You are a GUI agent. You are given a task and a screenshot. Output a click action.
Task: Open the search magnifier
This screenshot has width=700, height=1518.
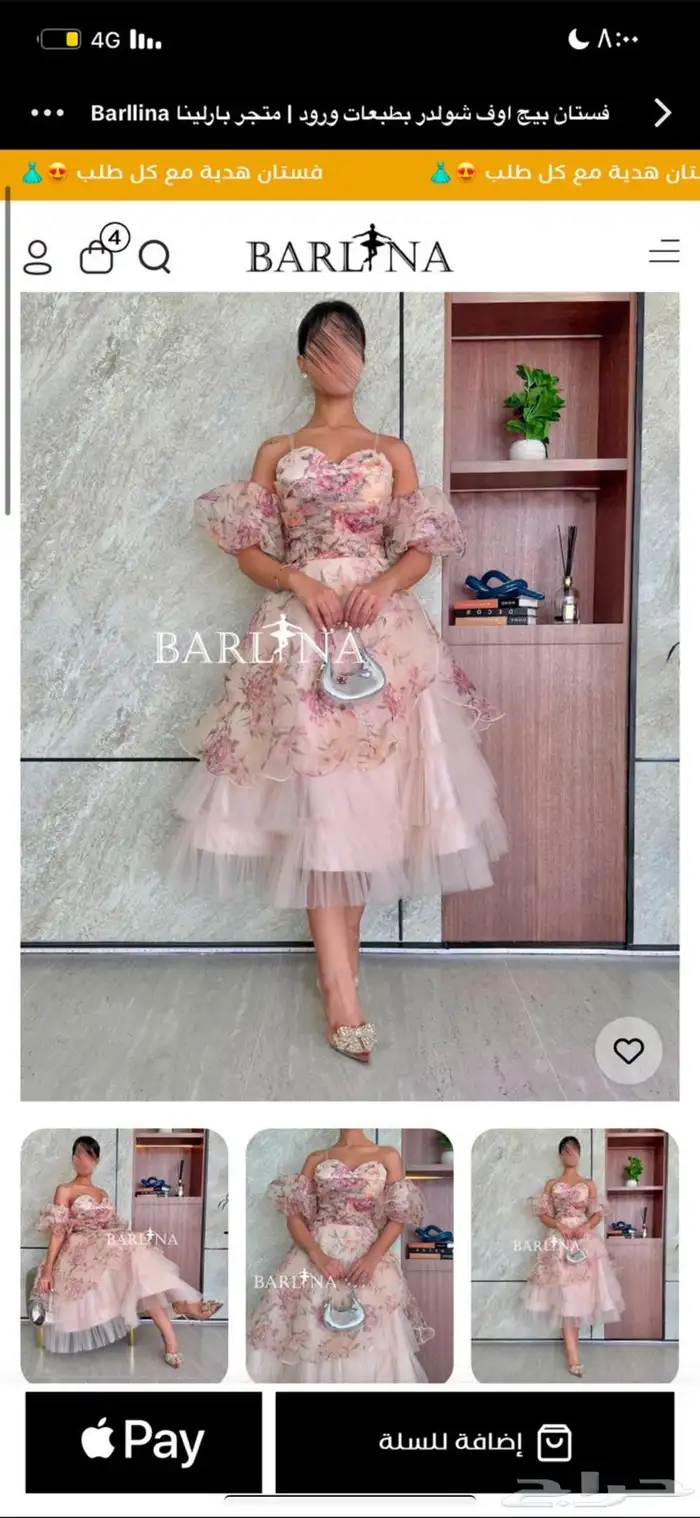(154, 258)
